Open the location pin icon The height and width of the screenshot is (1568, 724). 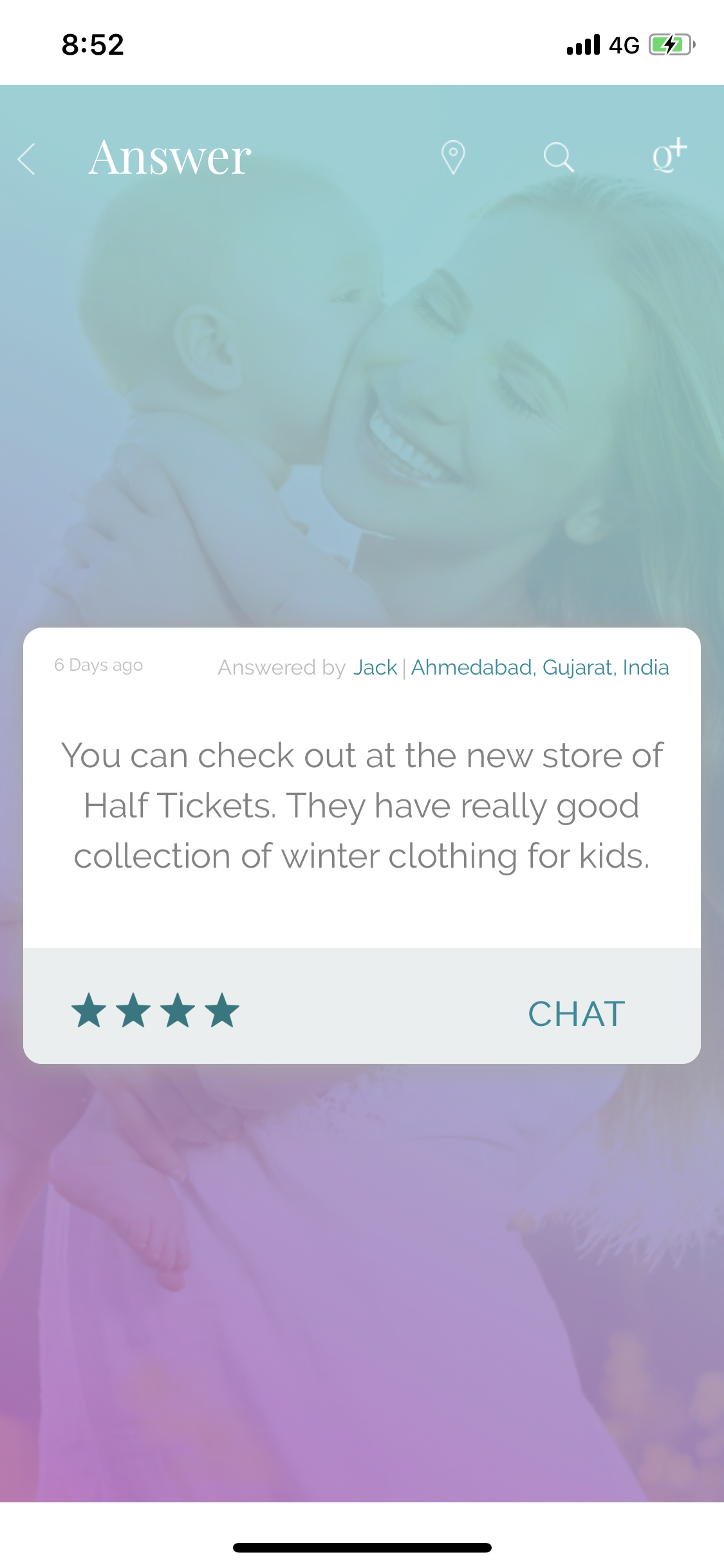pyautogui.click(x=453, y=157)
